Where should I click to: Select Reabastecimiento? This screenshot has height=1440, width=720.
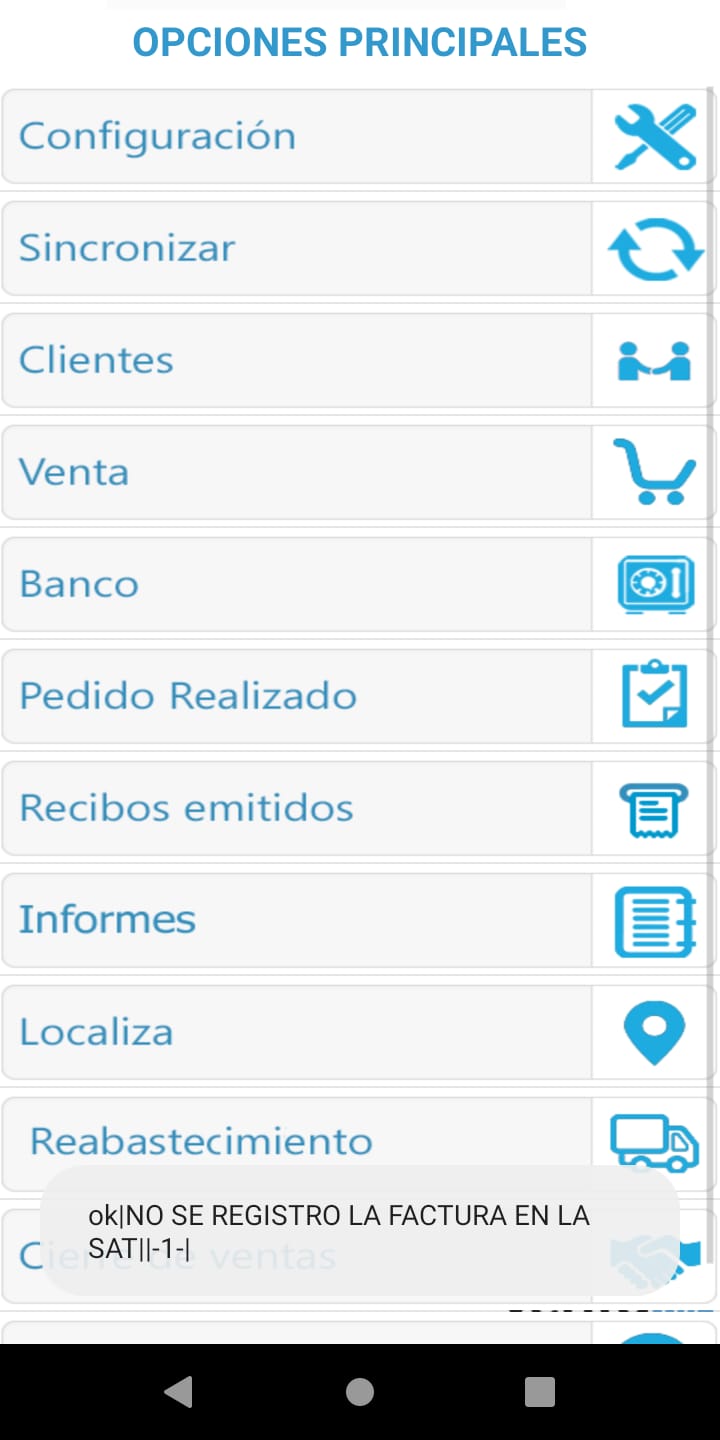pyautogui.click(x=359, y=1144)
